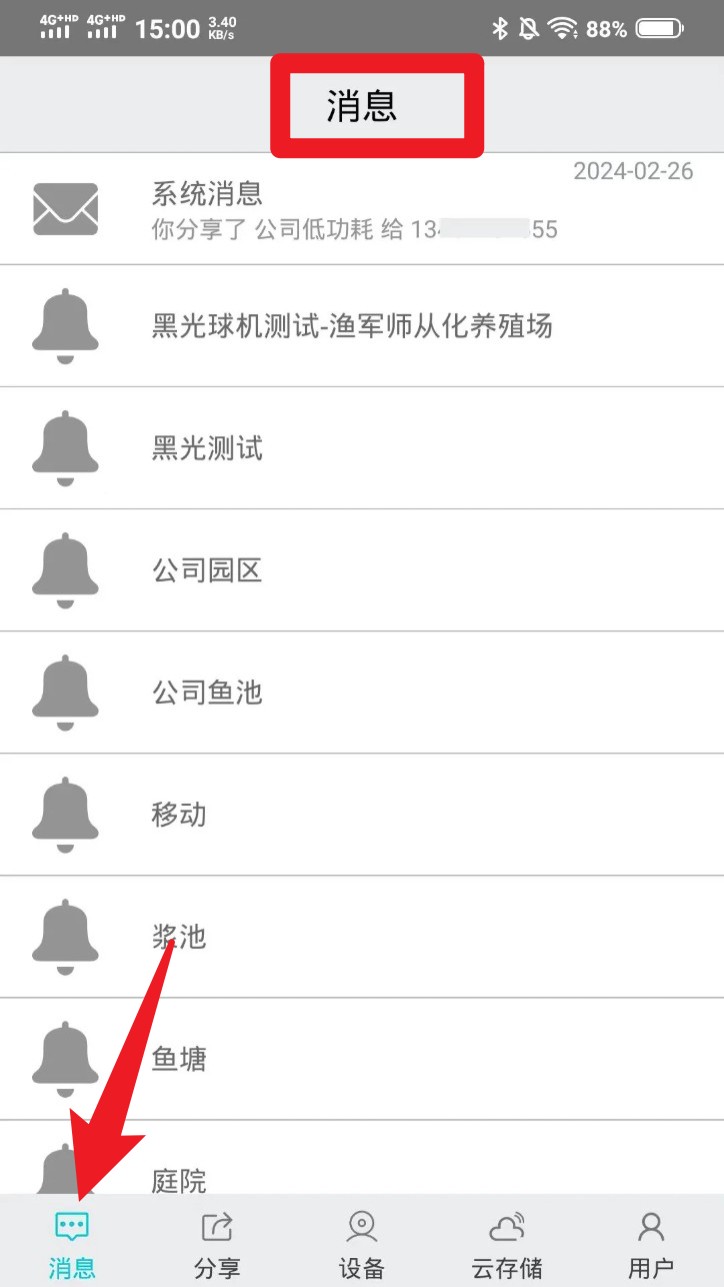
Task: Open the 移动 notifications
Action: (x=362, y=814)
